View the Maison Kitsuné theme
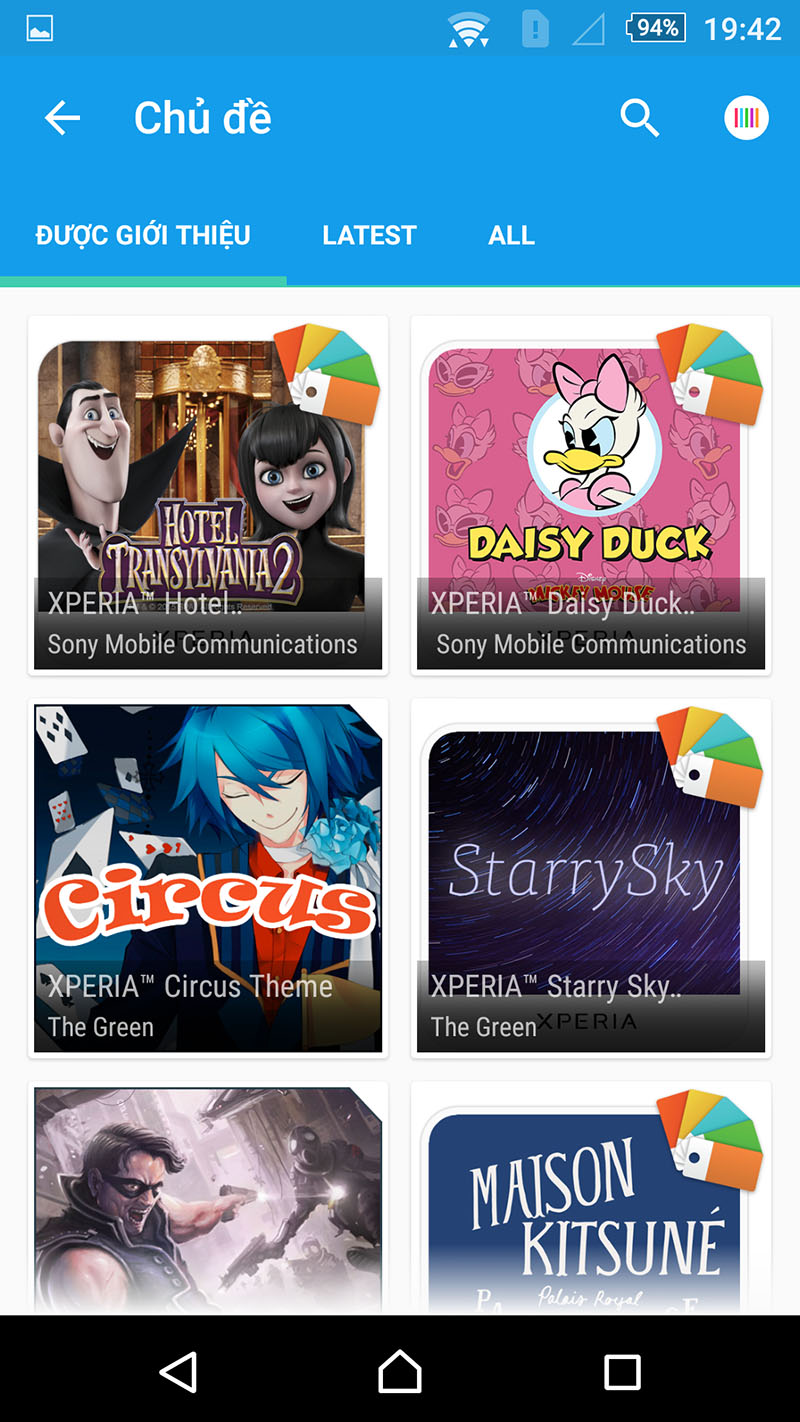800x1422 pixels. [x=591, y=1200]
